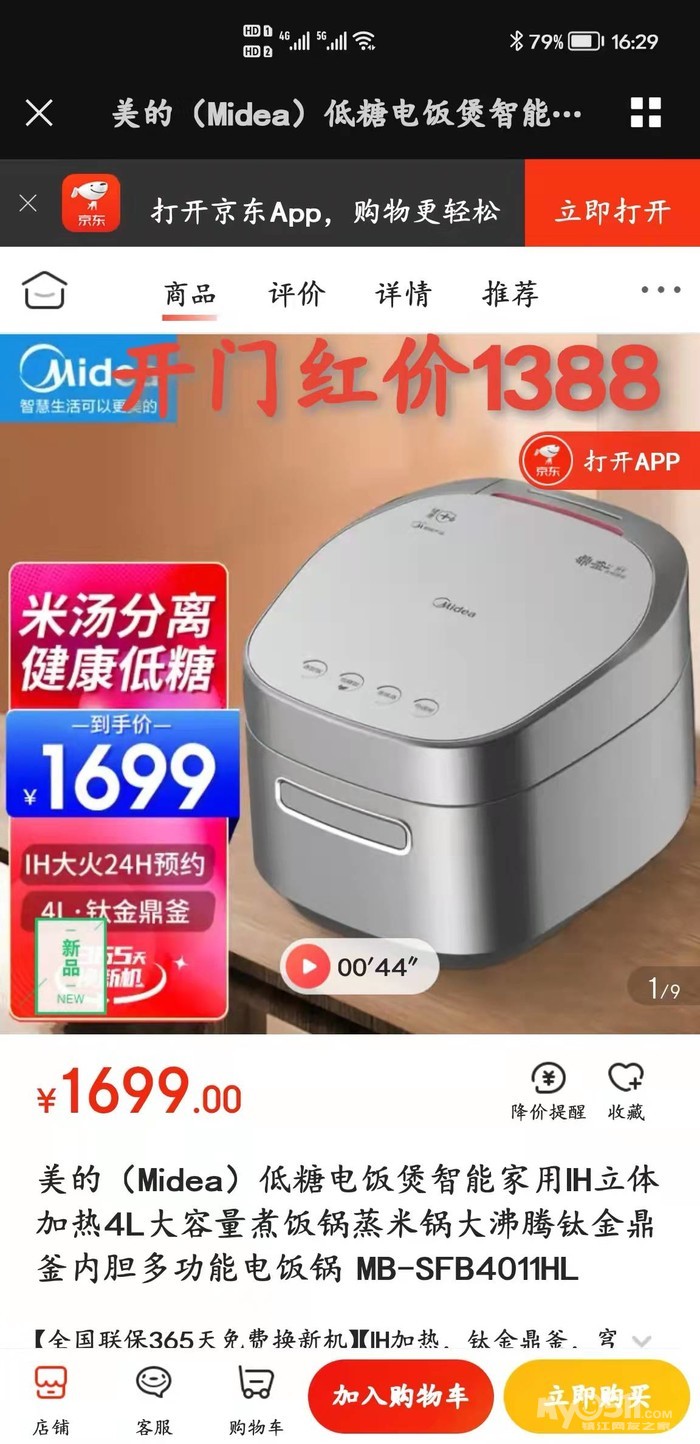Tap 立即购买 to buy now
700x1444 pixels.
(596, 1396)
